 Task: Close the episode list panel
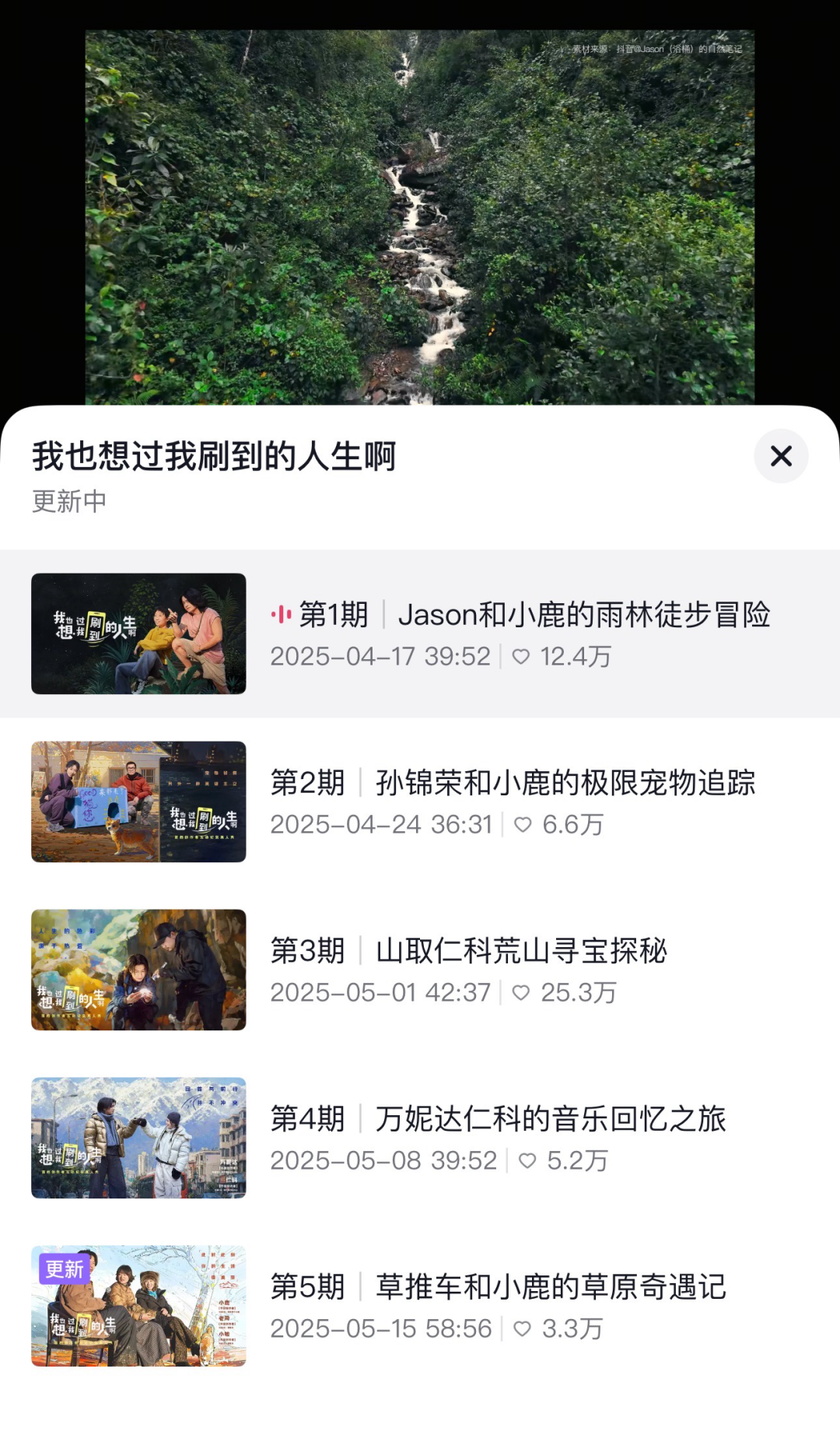[780, 456]
